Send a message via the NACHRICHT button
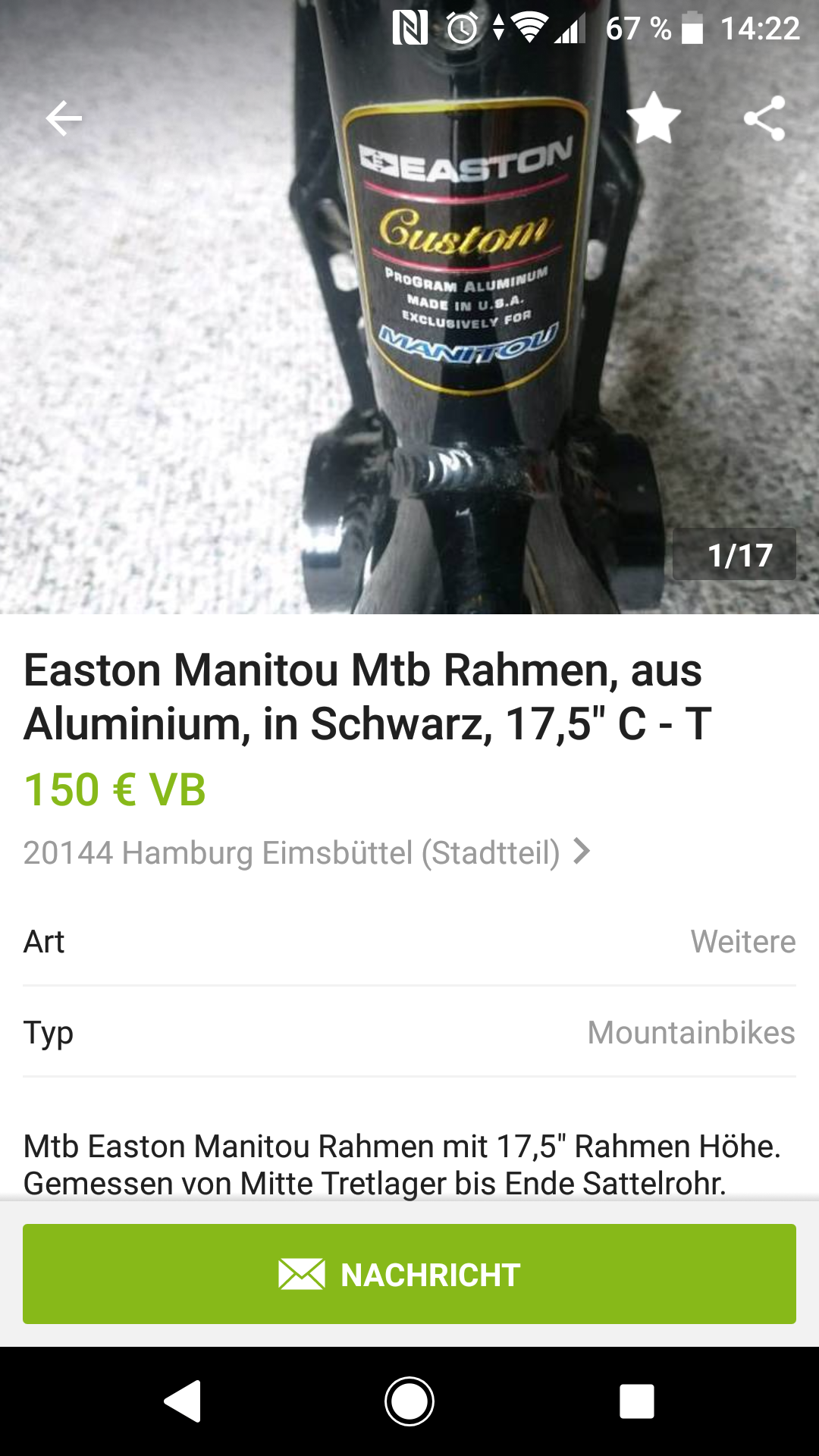819x1456 pixels. [x=409, y=1274]
